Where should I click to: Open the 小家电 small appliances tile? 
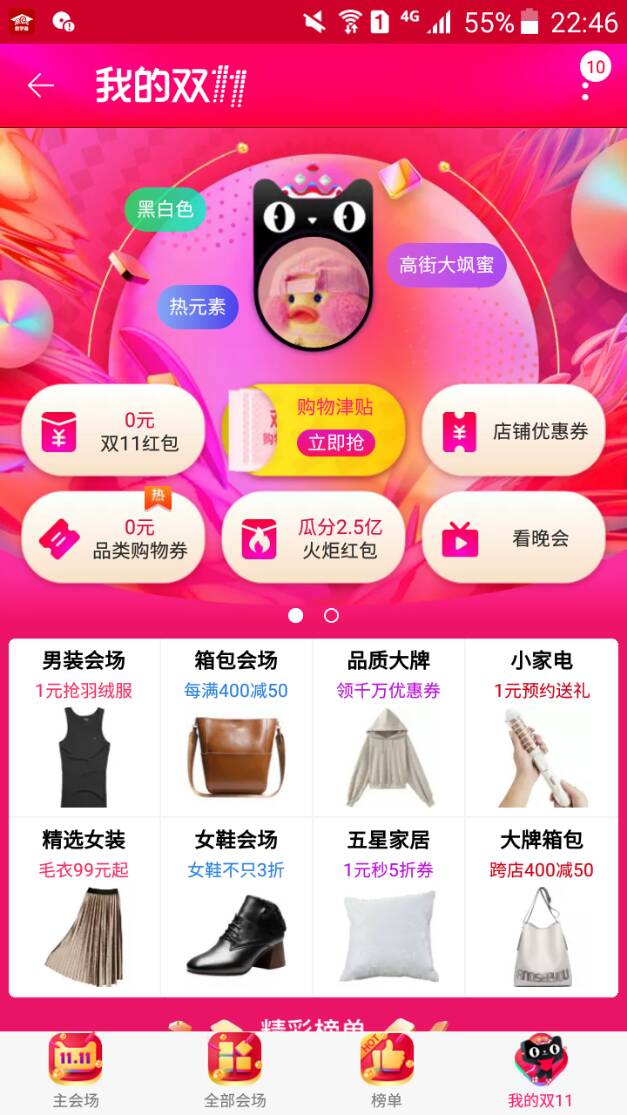542,728
